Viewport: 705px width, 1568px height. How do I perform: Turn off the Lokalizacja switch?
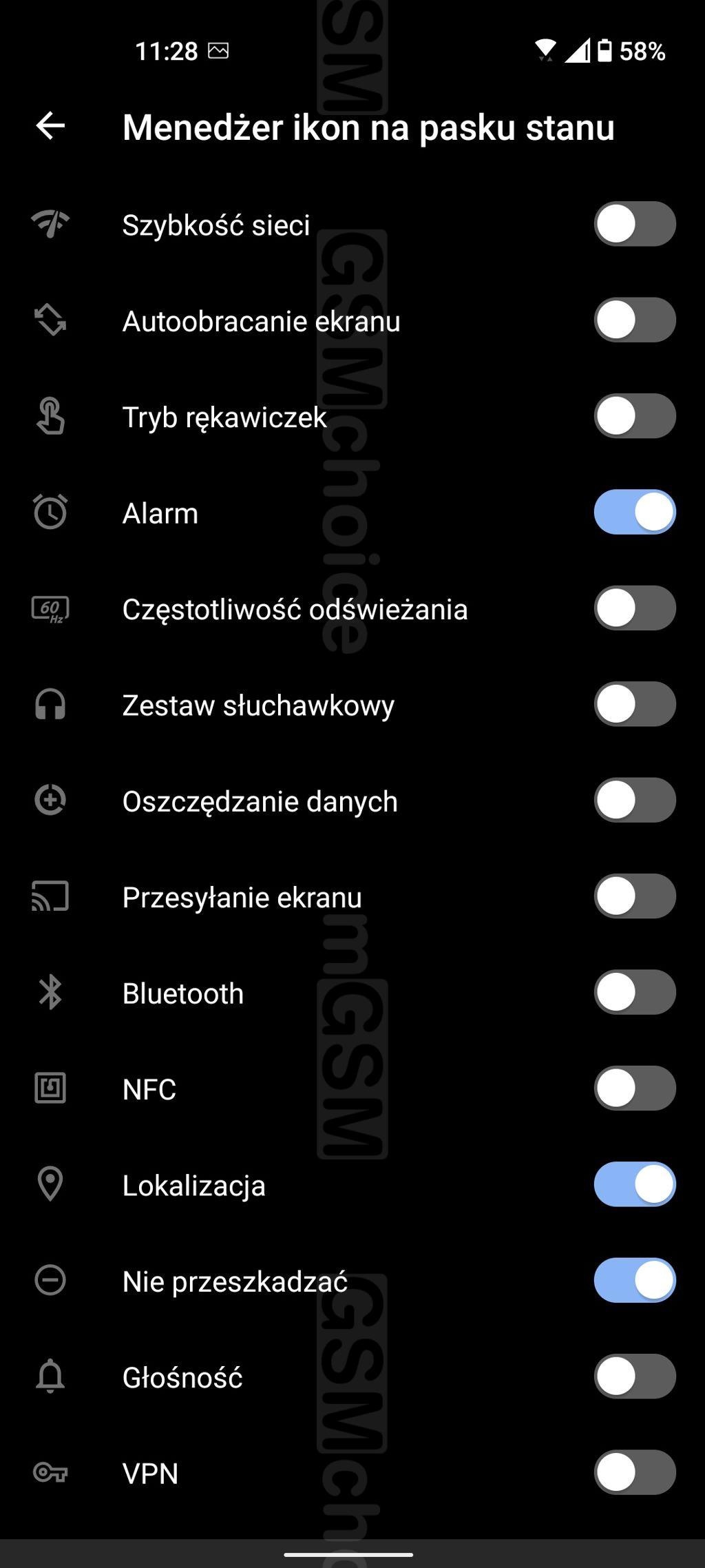635,1185
